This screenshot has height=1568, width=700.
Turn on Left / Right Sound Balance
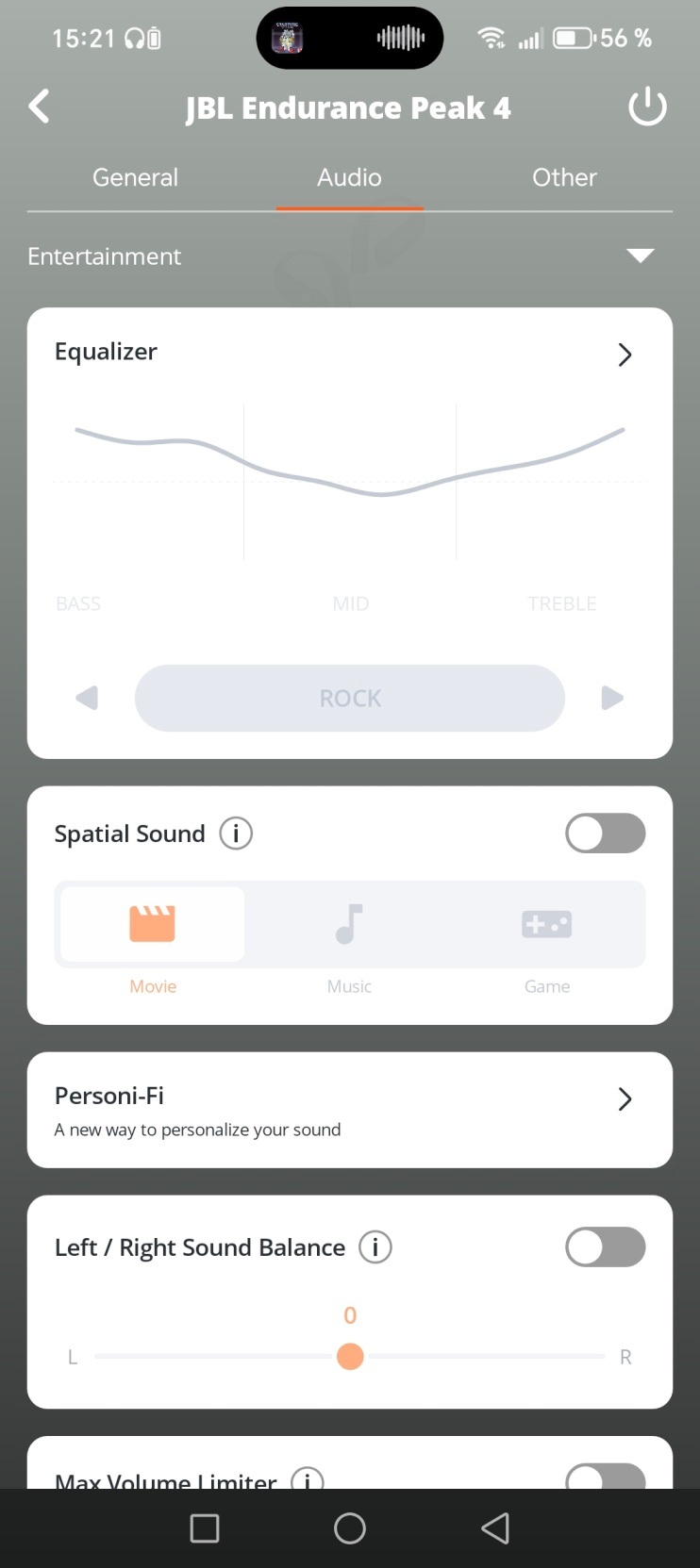click(x=605, y=1247)
